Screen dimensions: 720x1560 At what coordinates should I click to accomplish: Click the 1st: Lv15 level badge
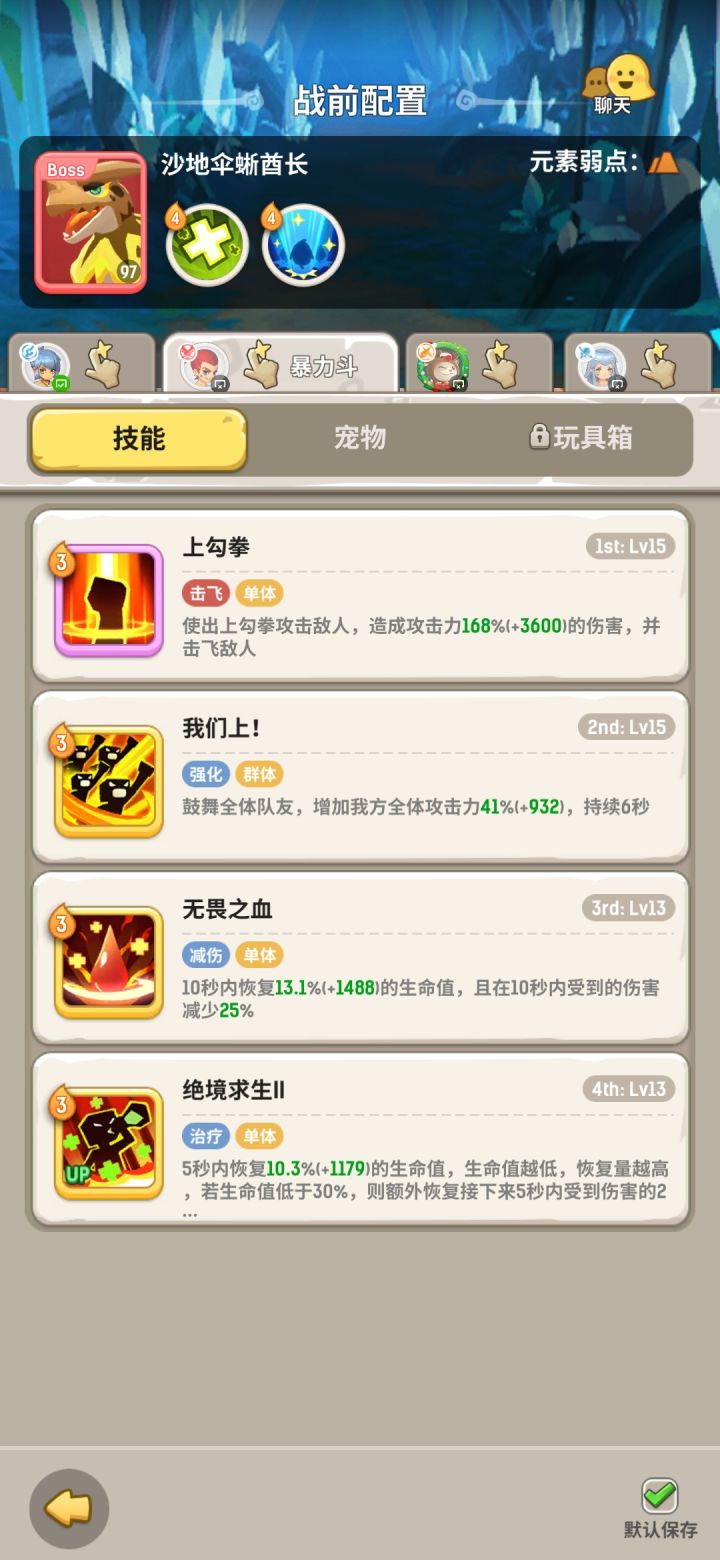click(628, 546)
